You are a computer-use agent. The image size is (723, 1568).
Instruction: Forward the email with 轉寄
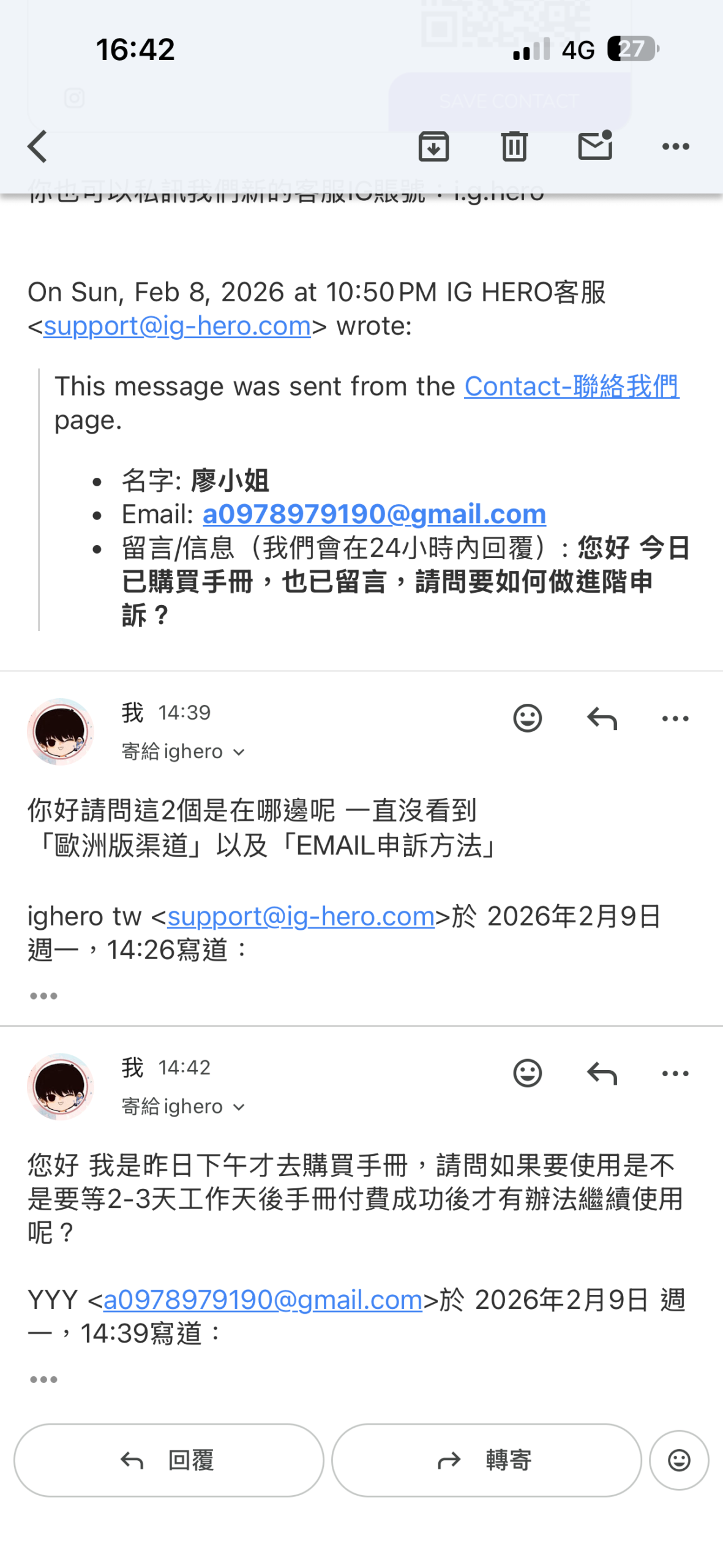point(486,1460)
